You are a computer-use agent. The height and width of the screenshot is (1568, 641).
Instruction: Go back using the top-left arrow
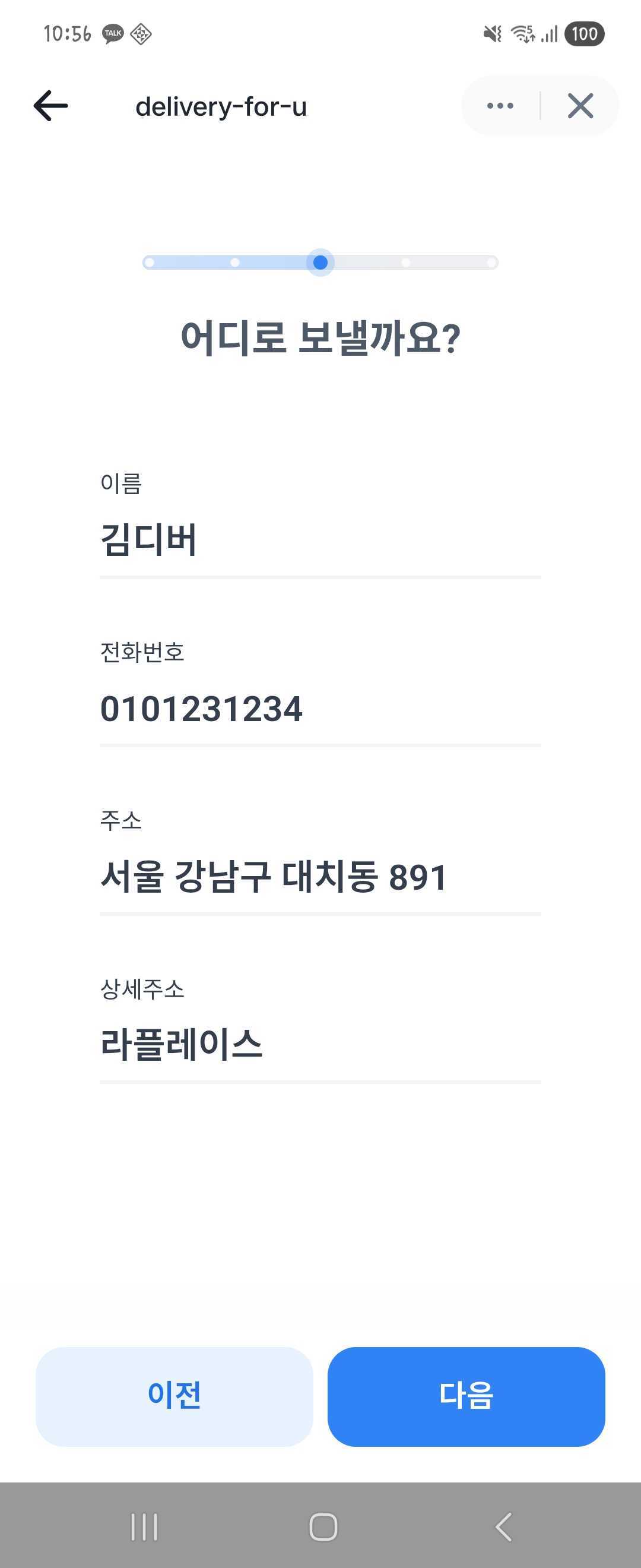tap(50, 106)
